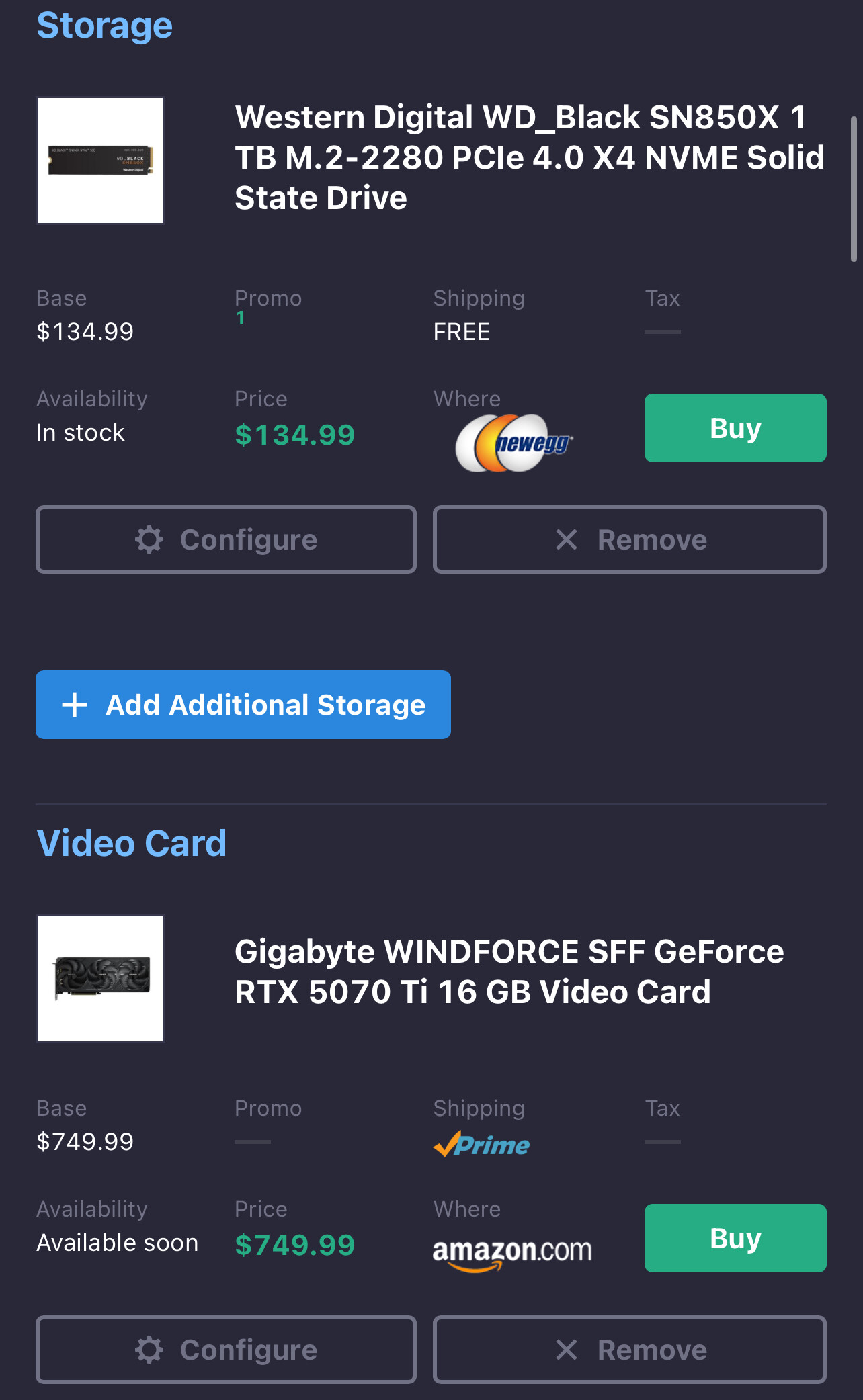Configure the Western Digital storage drive
The width and height of the screenshot is (863, 1400).
[x=226, y=539]
